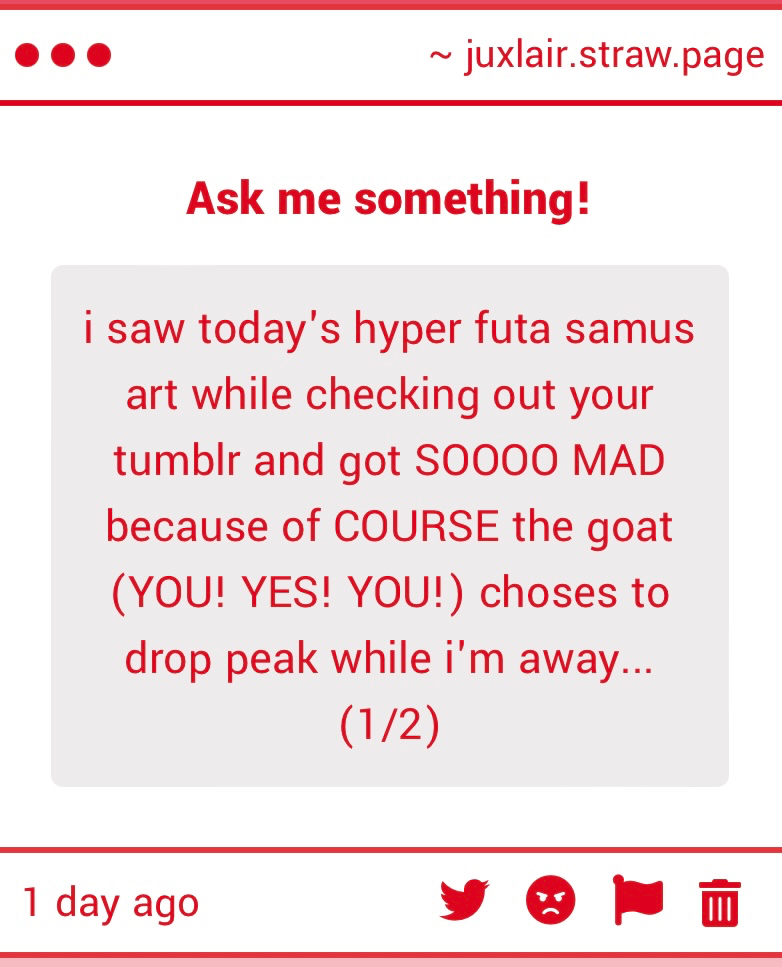Viewport: 782px width, 967px height.
Task: Block the sender with the angry face icon
Action: (x=551, y=901)
